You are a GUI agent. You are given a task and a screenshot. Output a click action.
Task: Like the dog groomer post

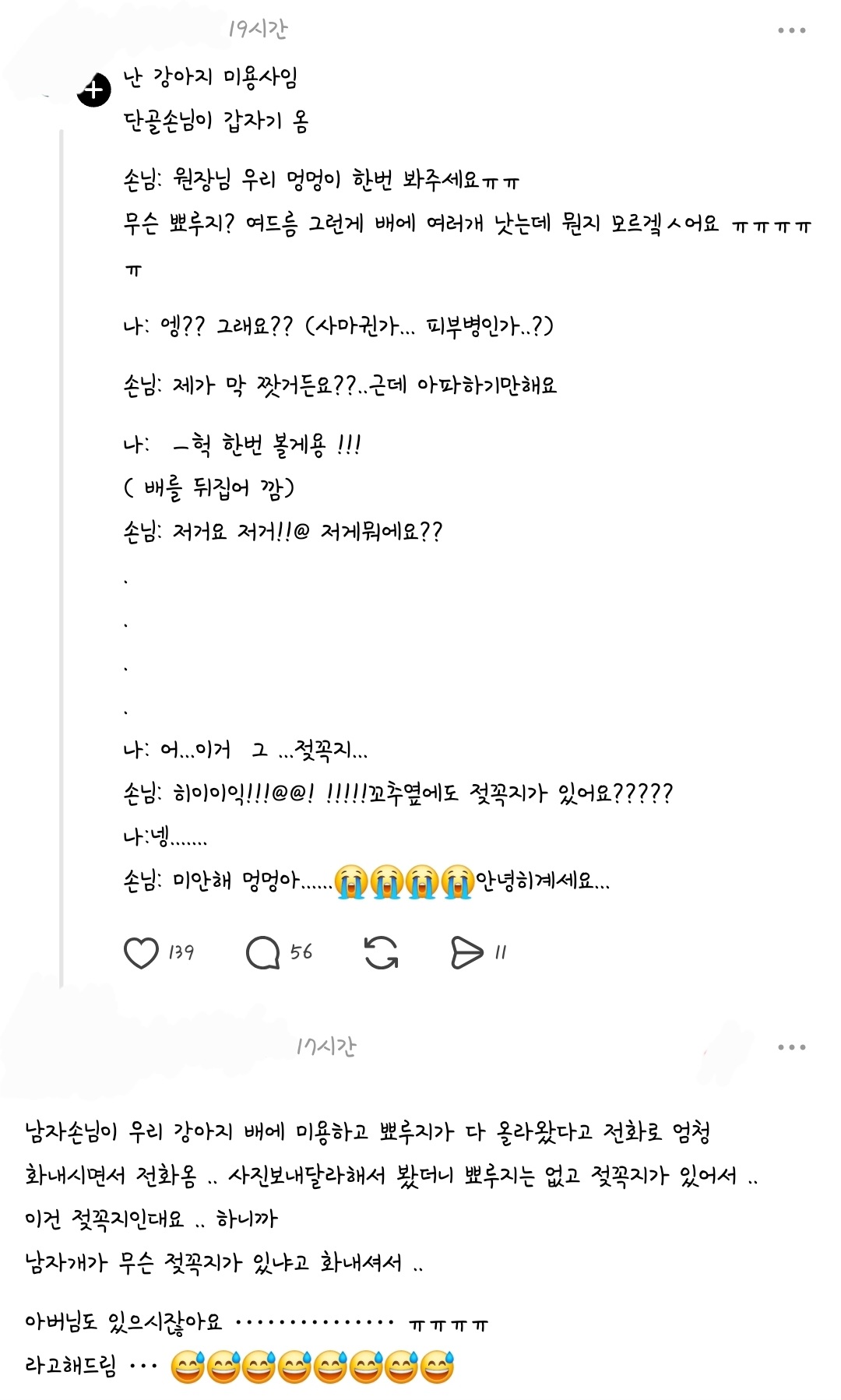141,952
